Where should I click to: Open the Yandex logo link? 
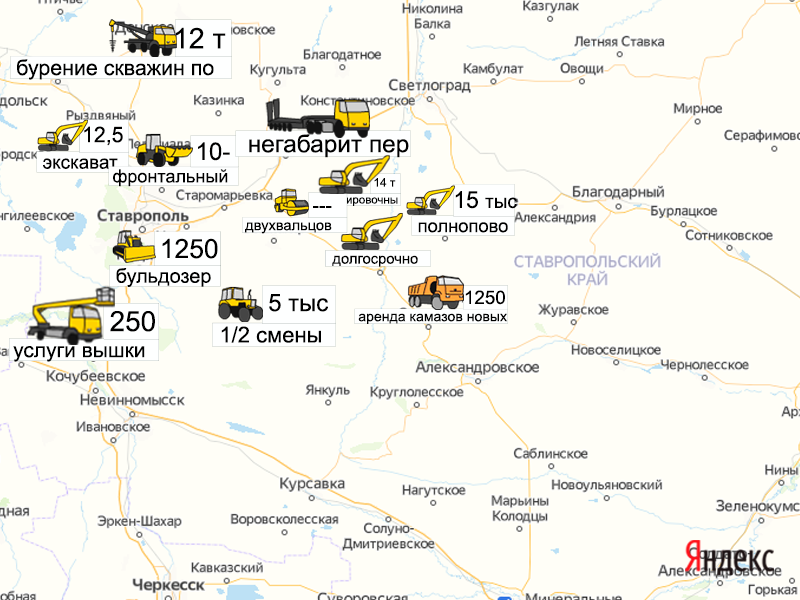[x=728, y=560]
